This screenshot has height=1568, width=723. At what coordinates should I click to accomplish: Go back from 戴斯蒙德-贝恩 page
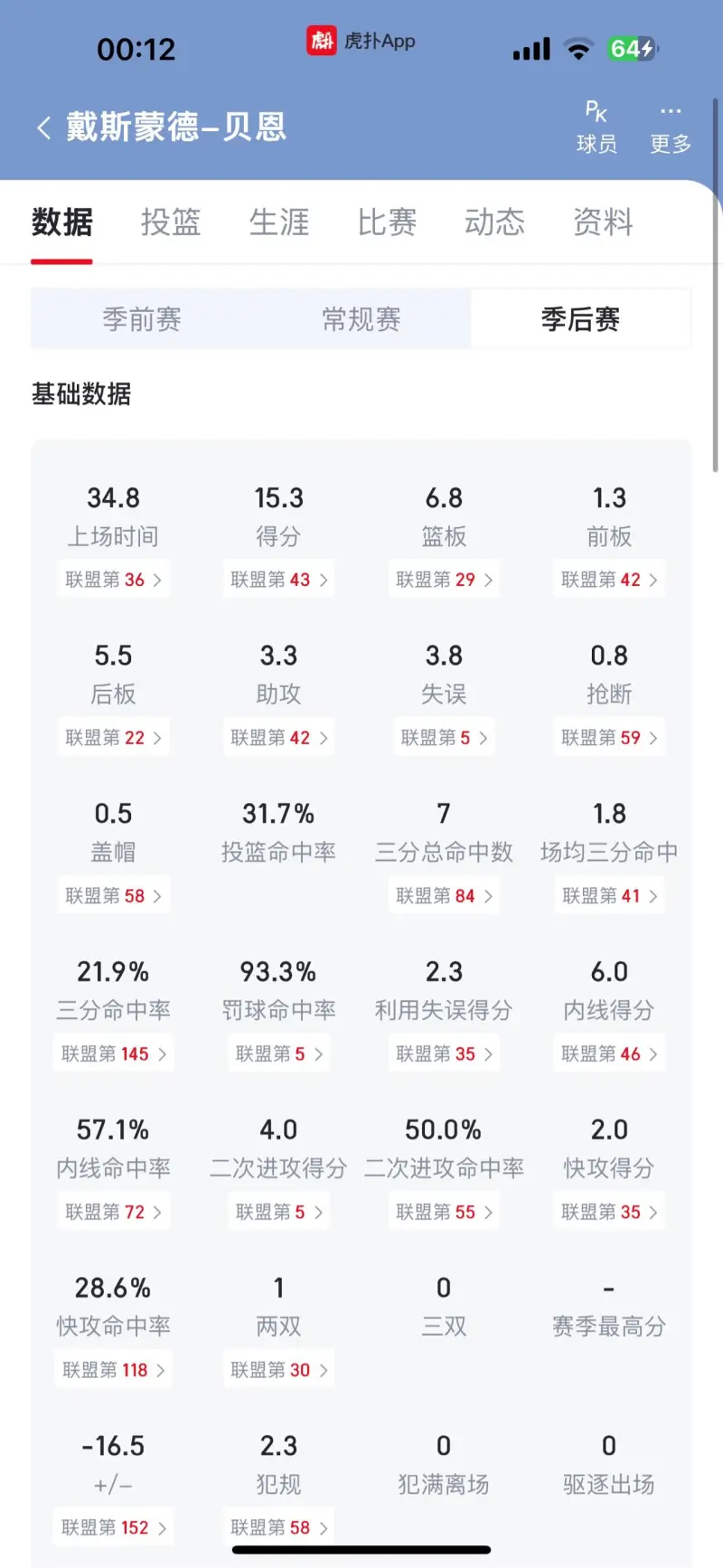pyautogui.click(x=43, y=128)
